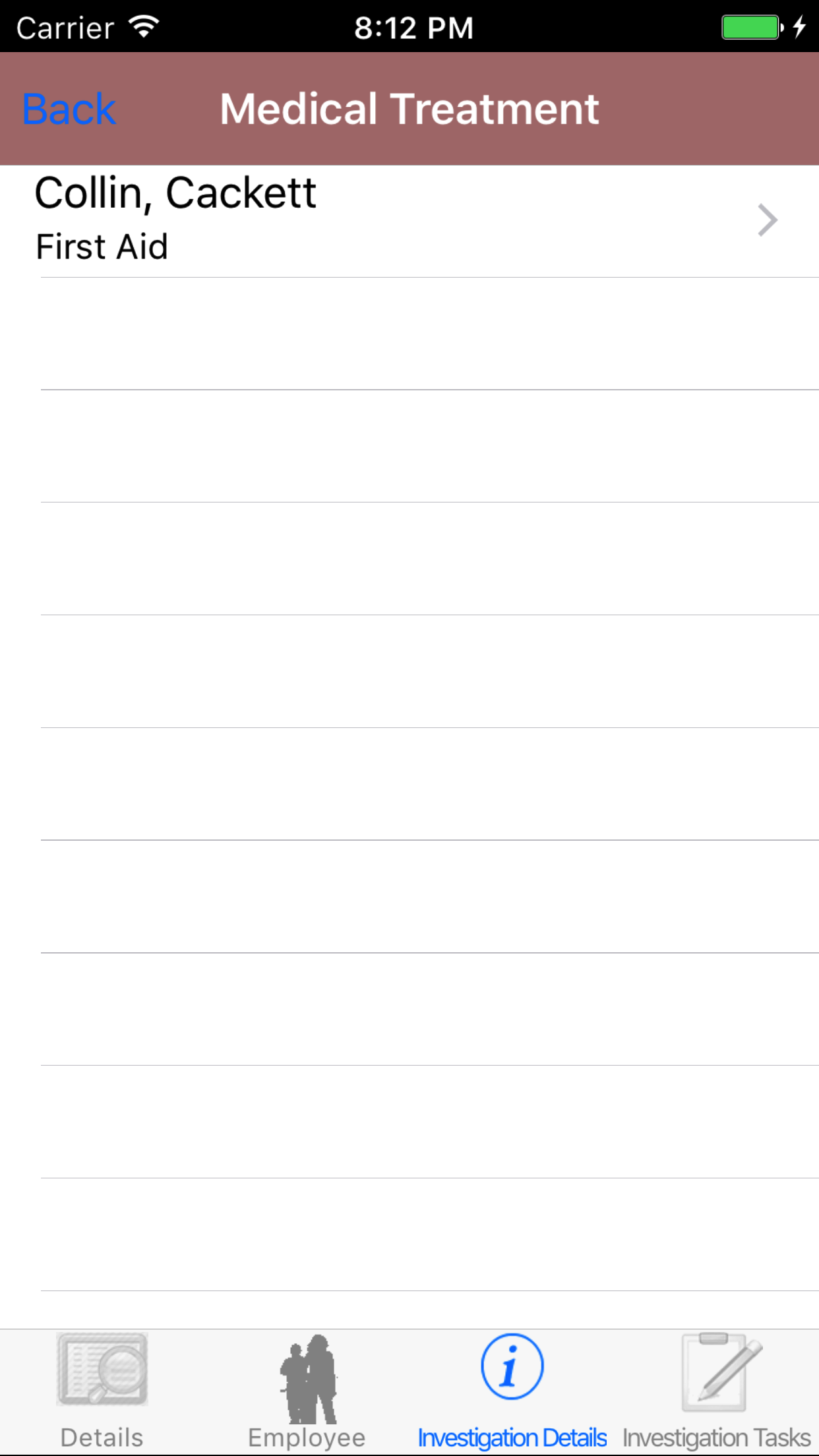Open Collin, Cackett First Aid record
819x1456 pixels.
pos(409,220)
